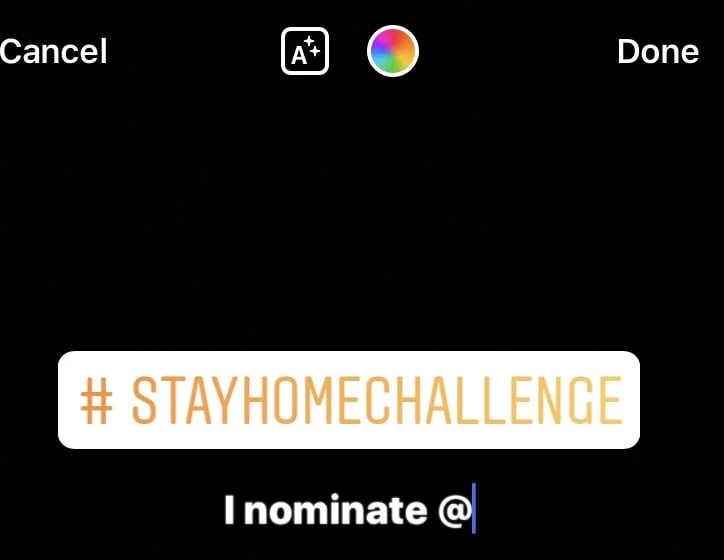This screenshot has width=724, height=560.
Task: Toggle the text style effect icon
Action: point(304,52)
